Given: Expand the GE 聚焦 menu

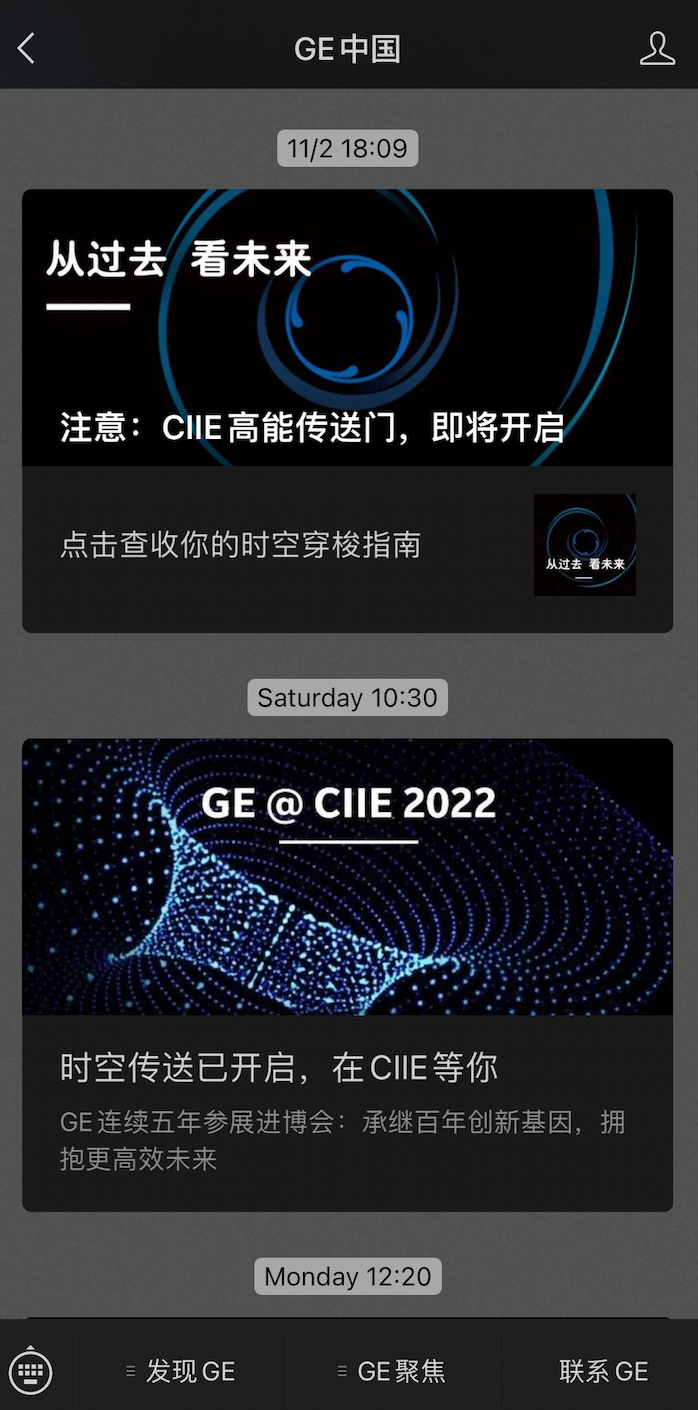Looking at the screenshot, I should (392, 1371).
